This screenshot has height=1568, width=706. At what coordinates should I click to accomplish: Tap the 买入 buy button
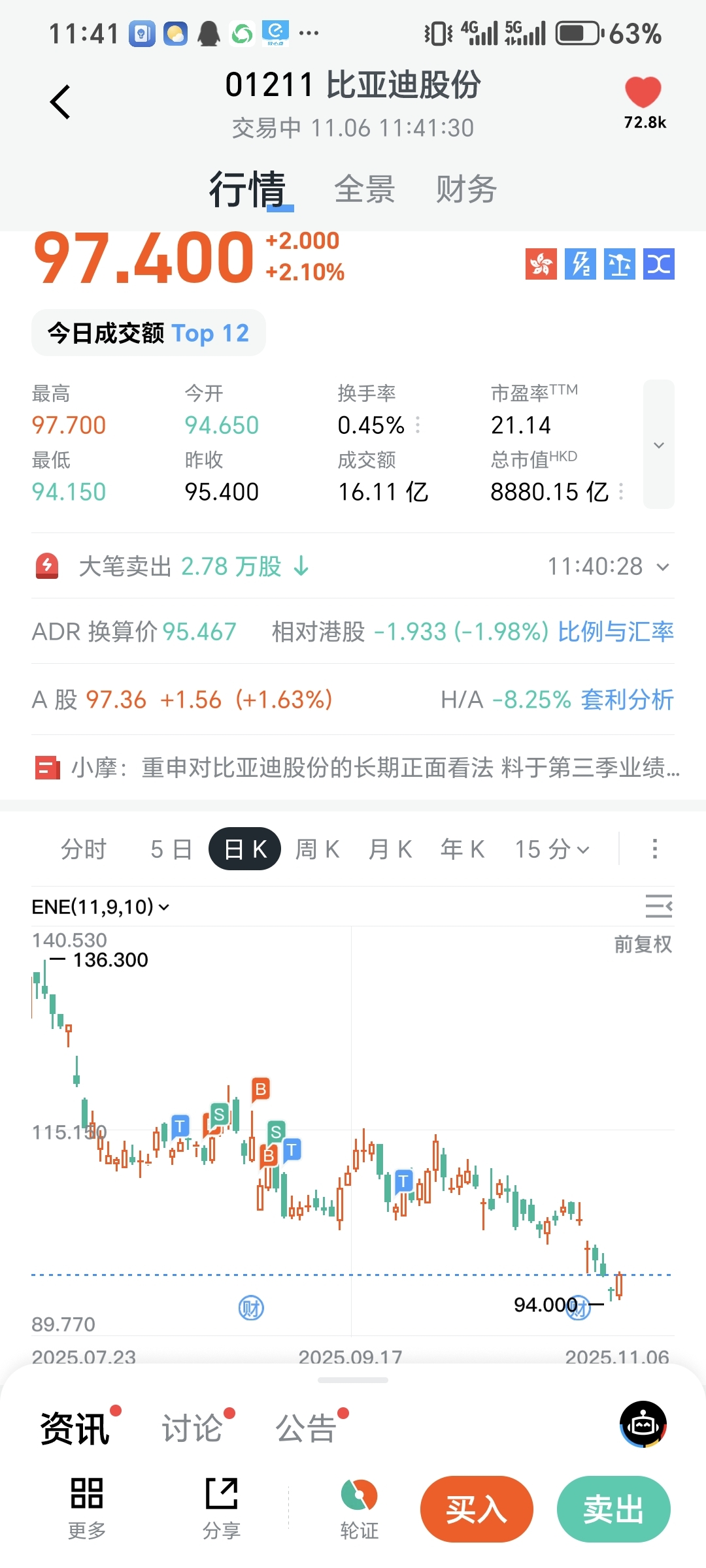tap(477, 1510)
